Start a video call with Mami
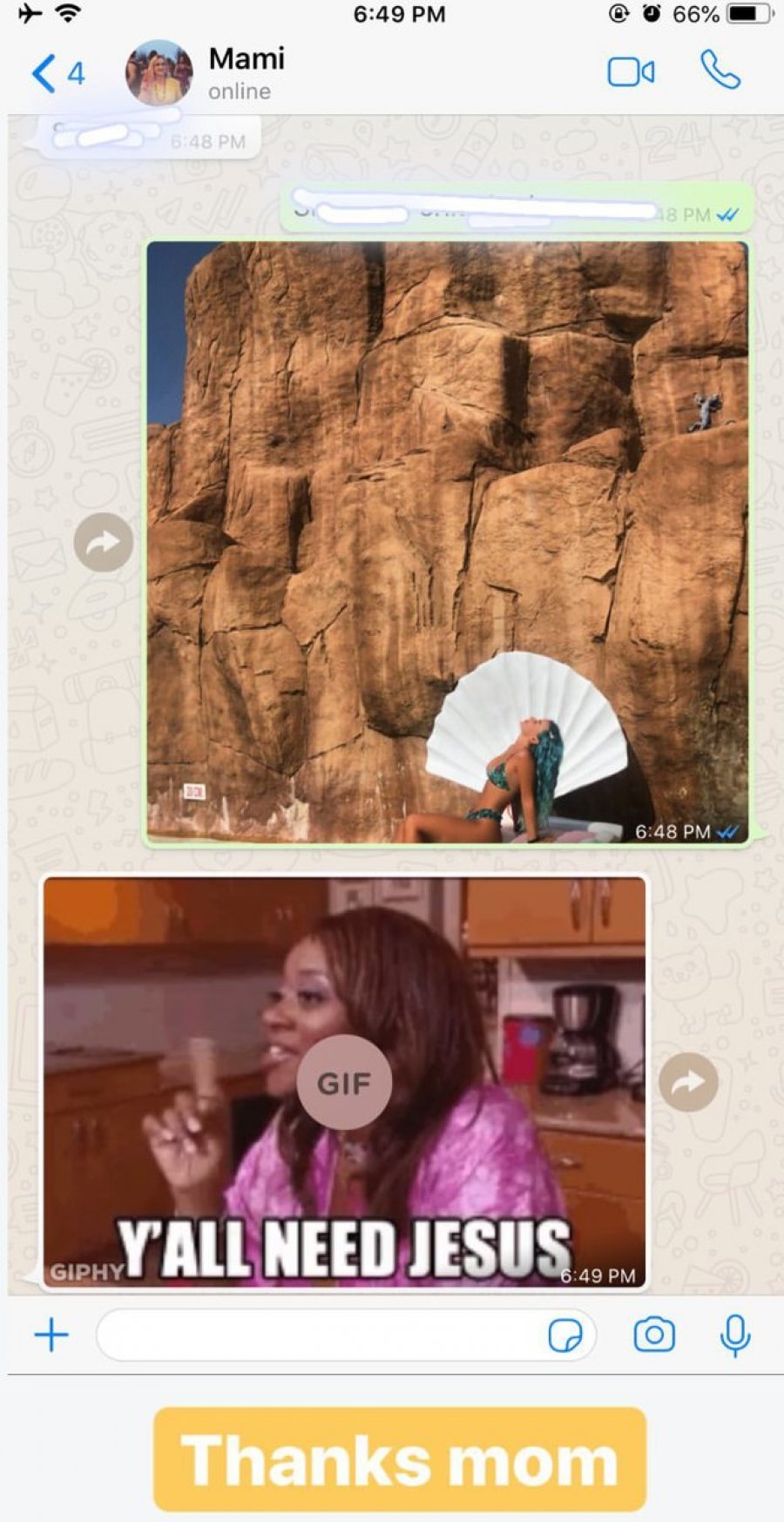 coord(631,72)
